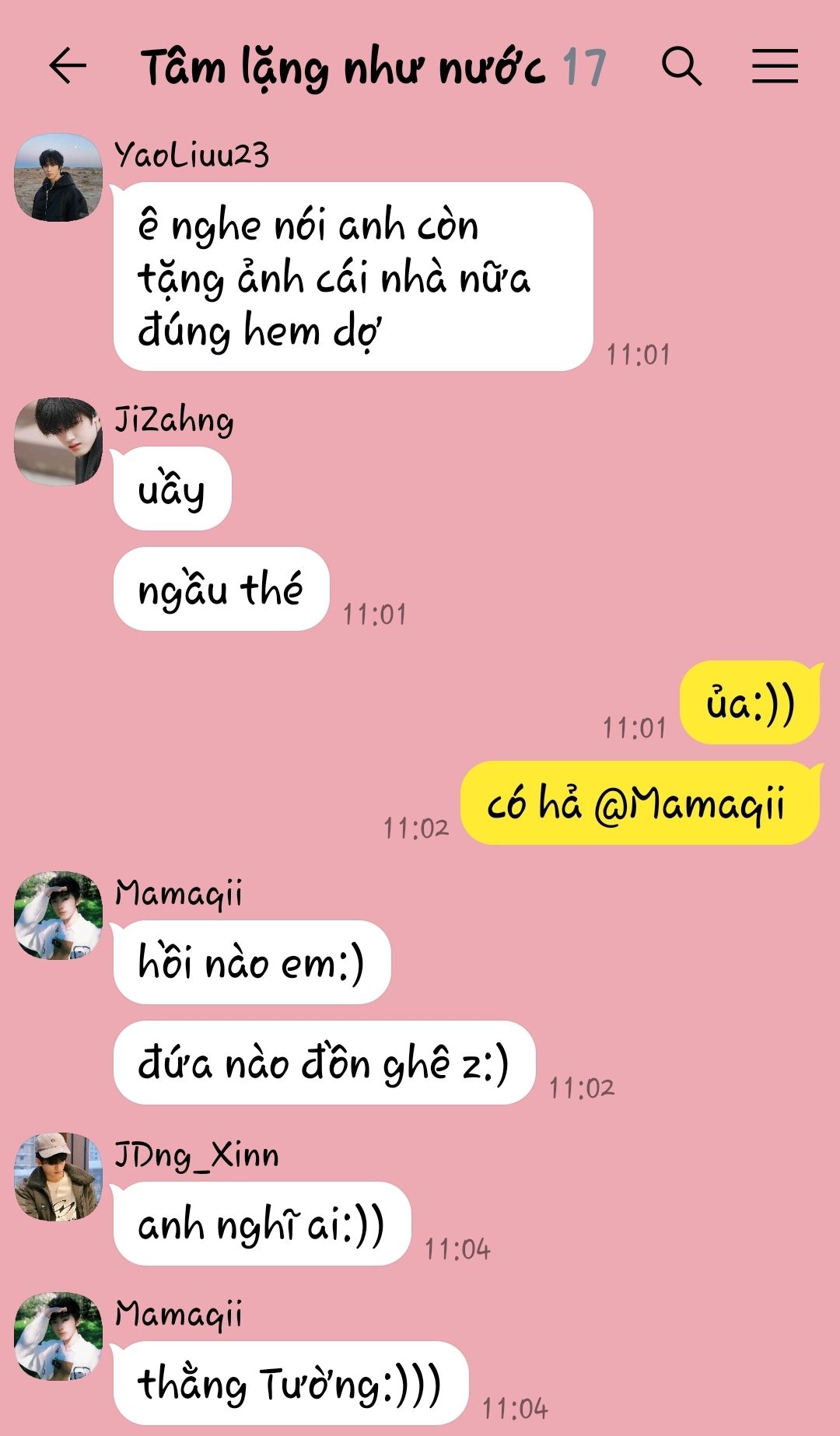This screenshot has height=1436, width=840.
Task: Go back from the group chat
Action: coord(68,66)
